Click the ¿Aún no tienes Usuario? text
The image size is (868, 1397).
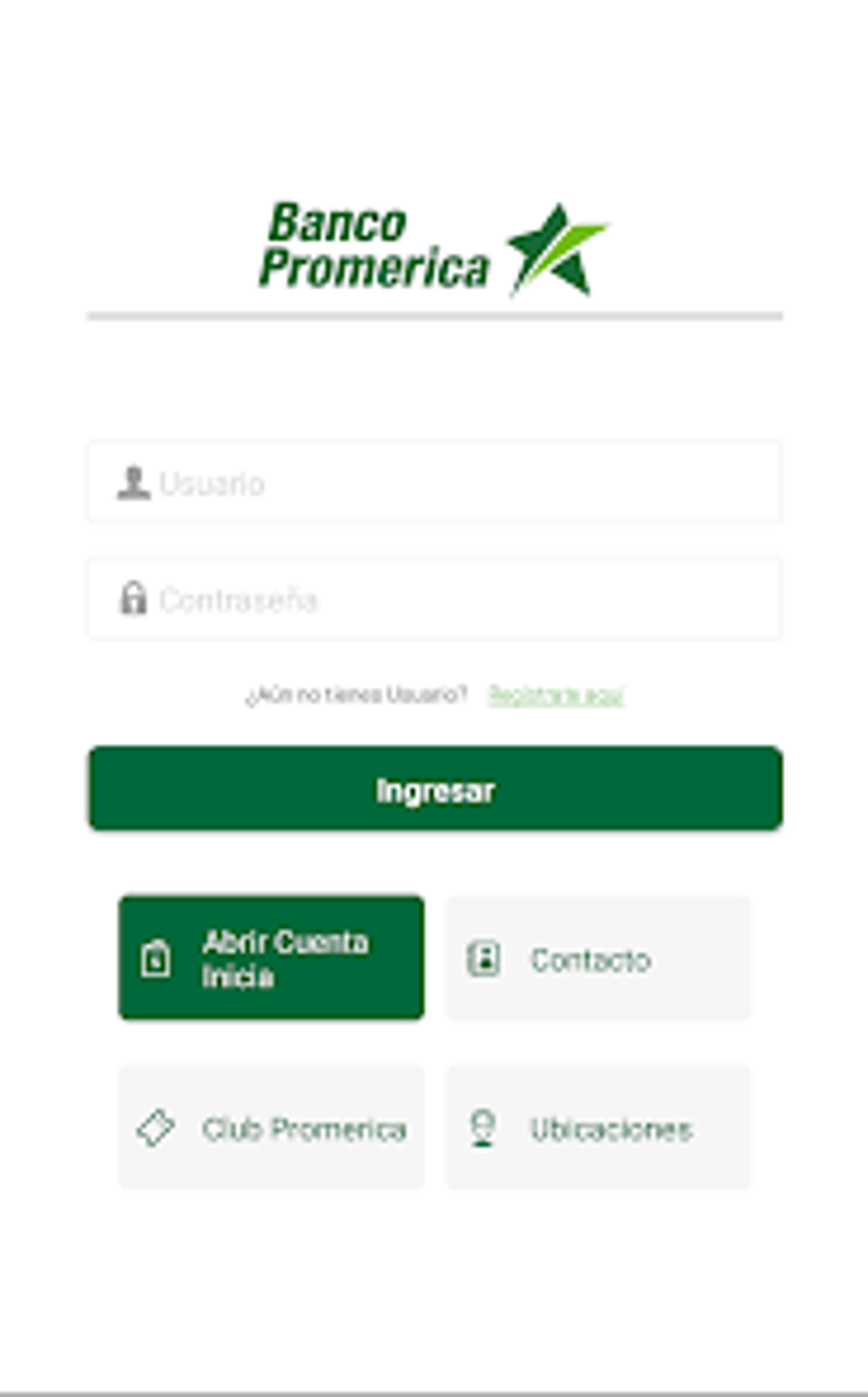click(356, 695)
